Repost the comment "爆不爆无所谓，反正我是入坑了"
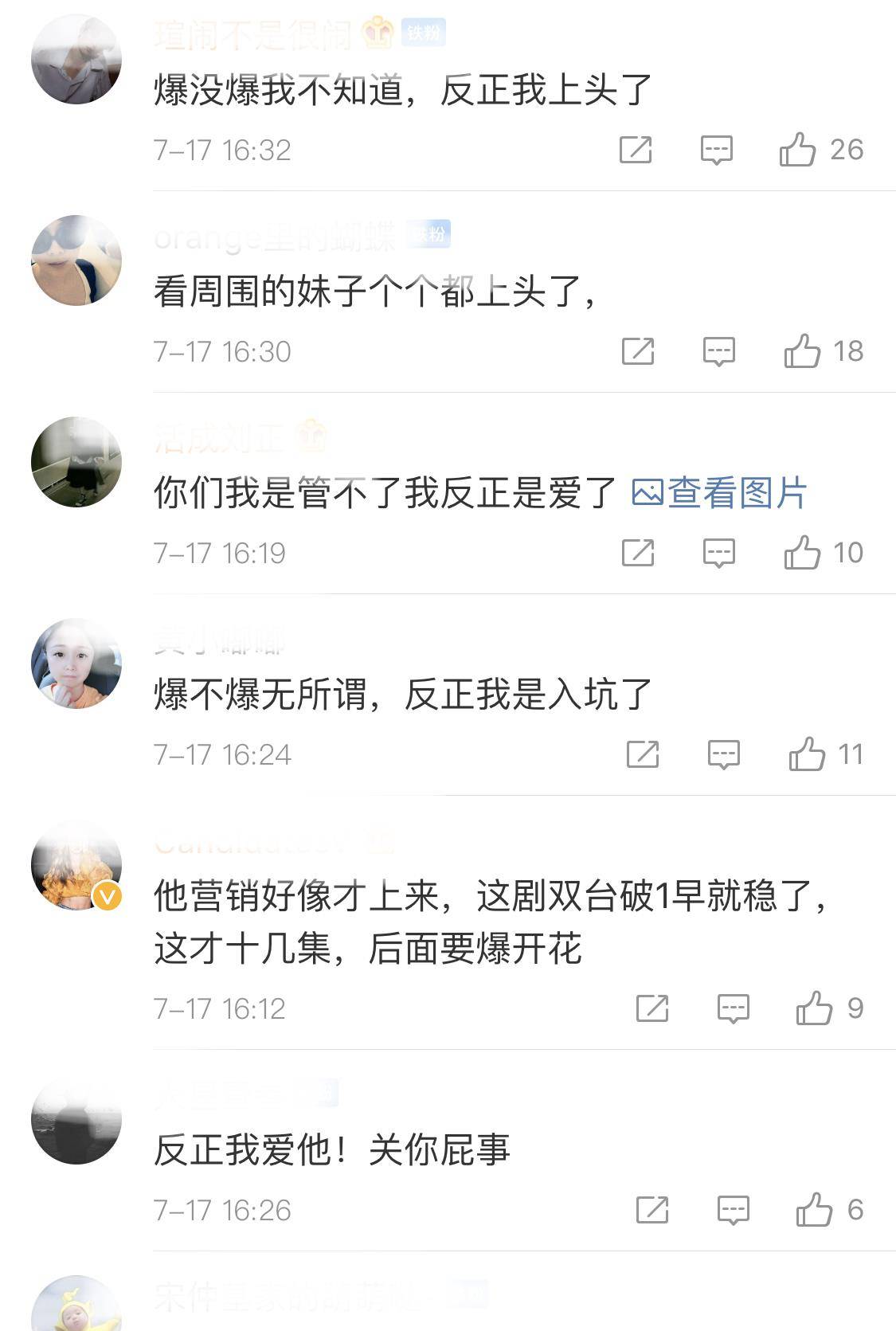The height and width of the screenshot is (1331, 896). point(643,754)
